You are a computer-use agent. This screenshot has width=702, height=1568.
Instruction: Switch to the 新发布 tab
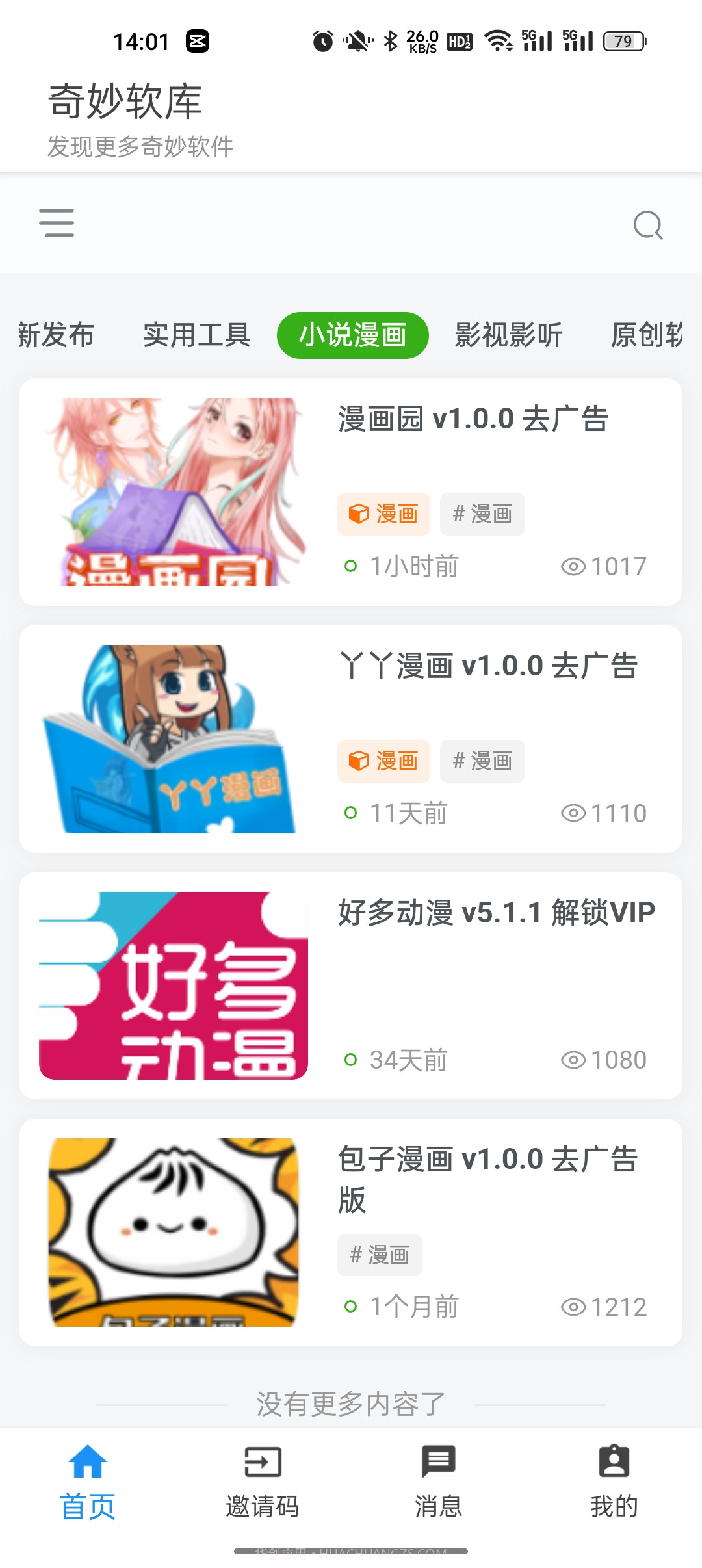tap(57, 335)
